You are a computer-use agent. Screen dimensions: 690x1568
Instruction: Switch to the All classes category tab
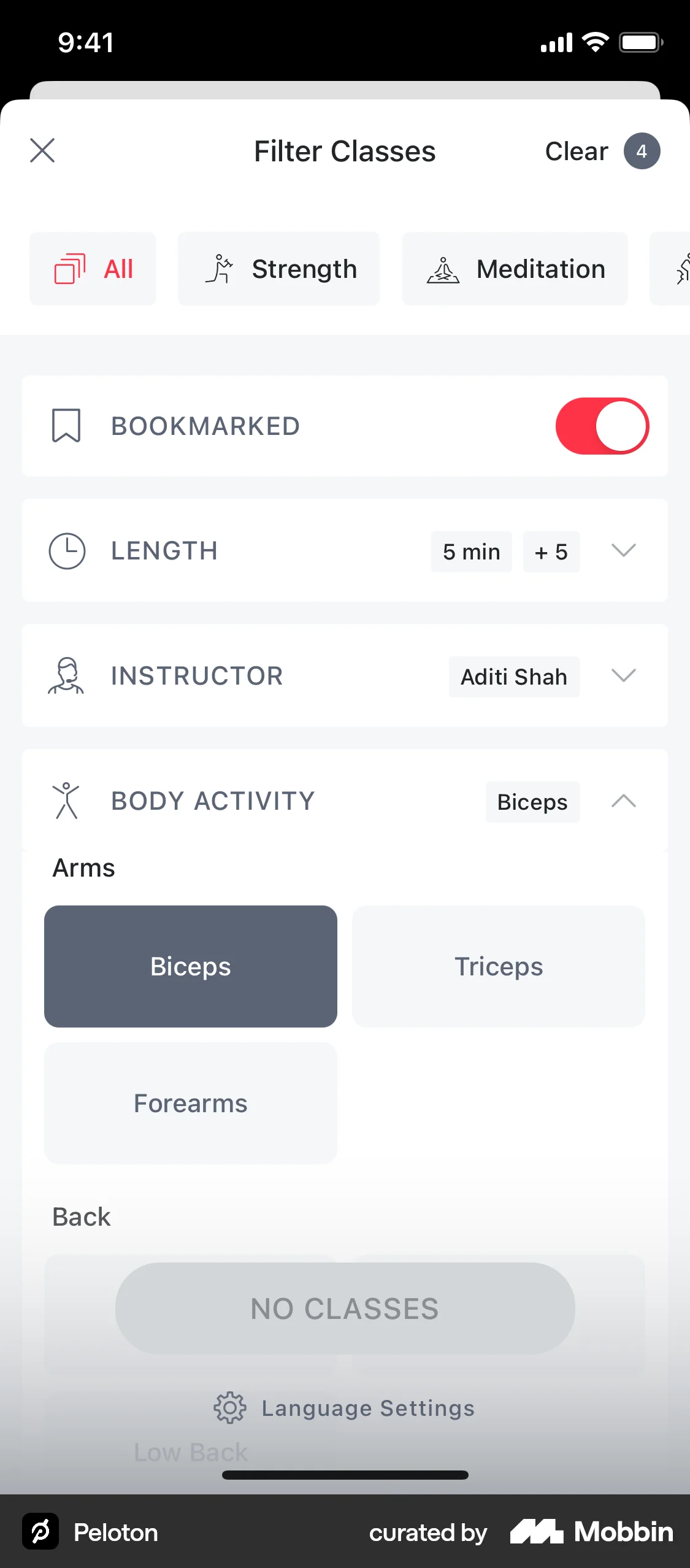coord(93,268)
